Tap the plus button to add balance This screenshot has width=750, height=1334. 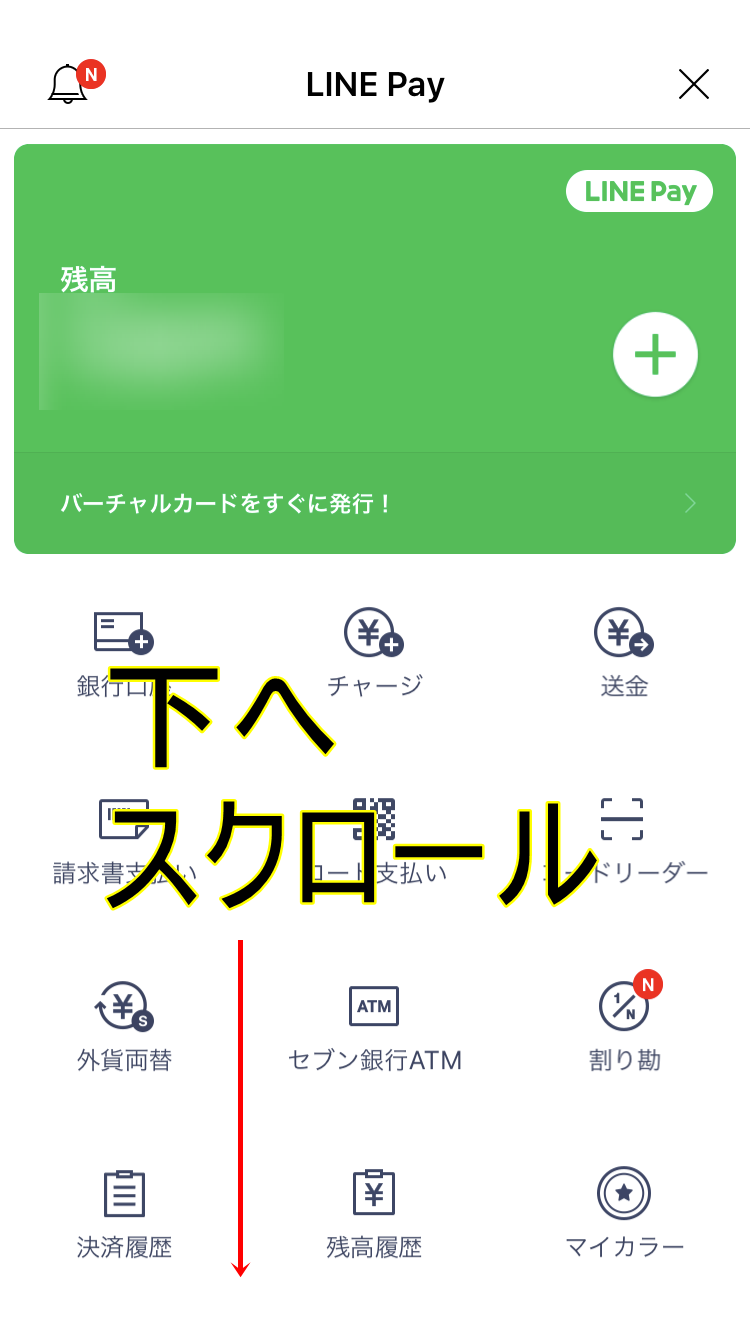pos(655,355)
